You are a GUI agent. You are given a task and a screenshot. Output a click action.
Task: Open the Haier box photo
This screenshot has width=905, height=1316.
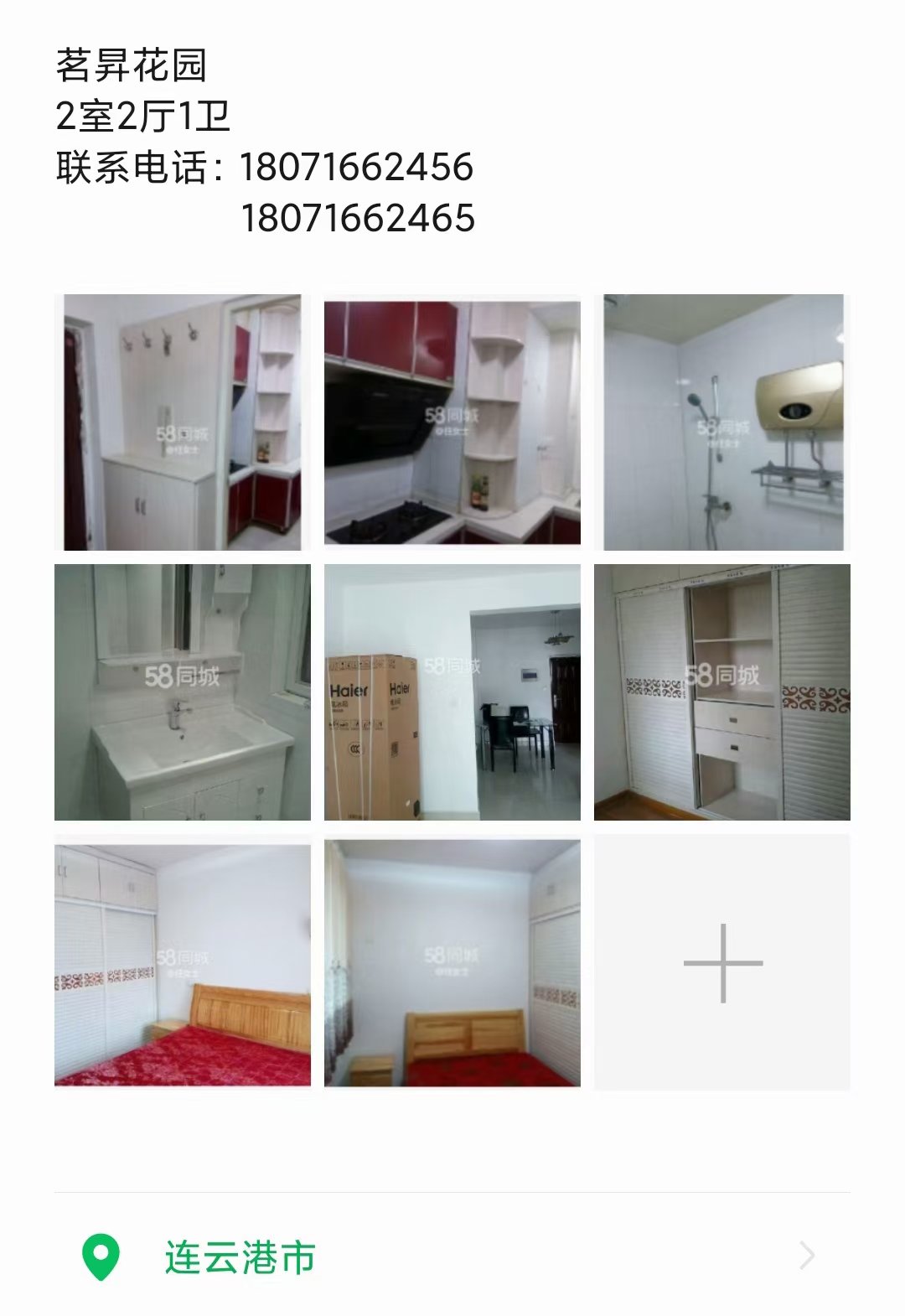tap(452, 692)
